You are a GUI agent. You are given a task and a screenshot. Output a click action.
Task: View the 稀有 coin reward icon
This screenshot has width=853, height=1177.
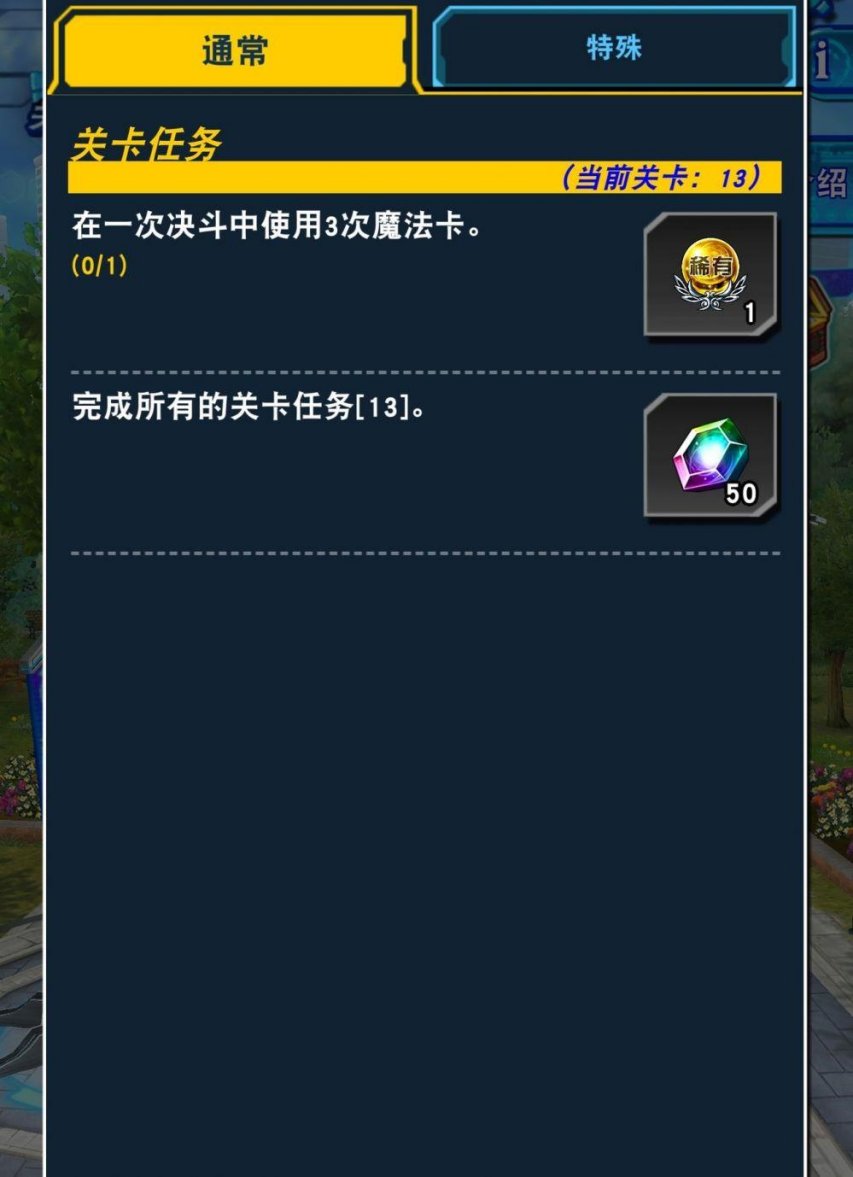(x=710, y=275)
